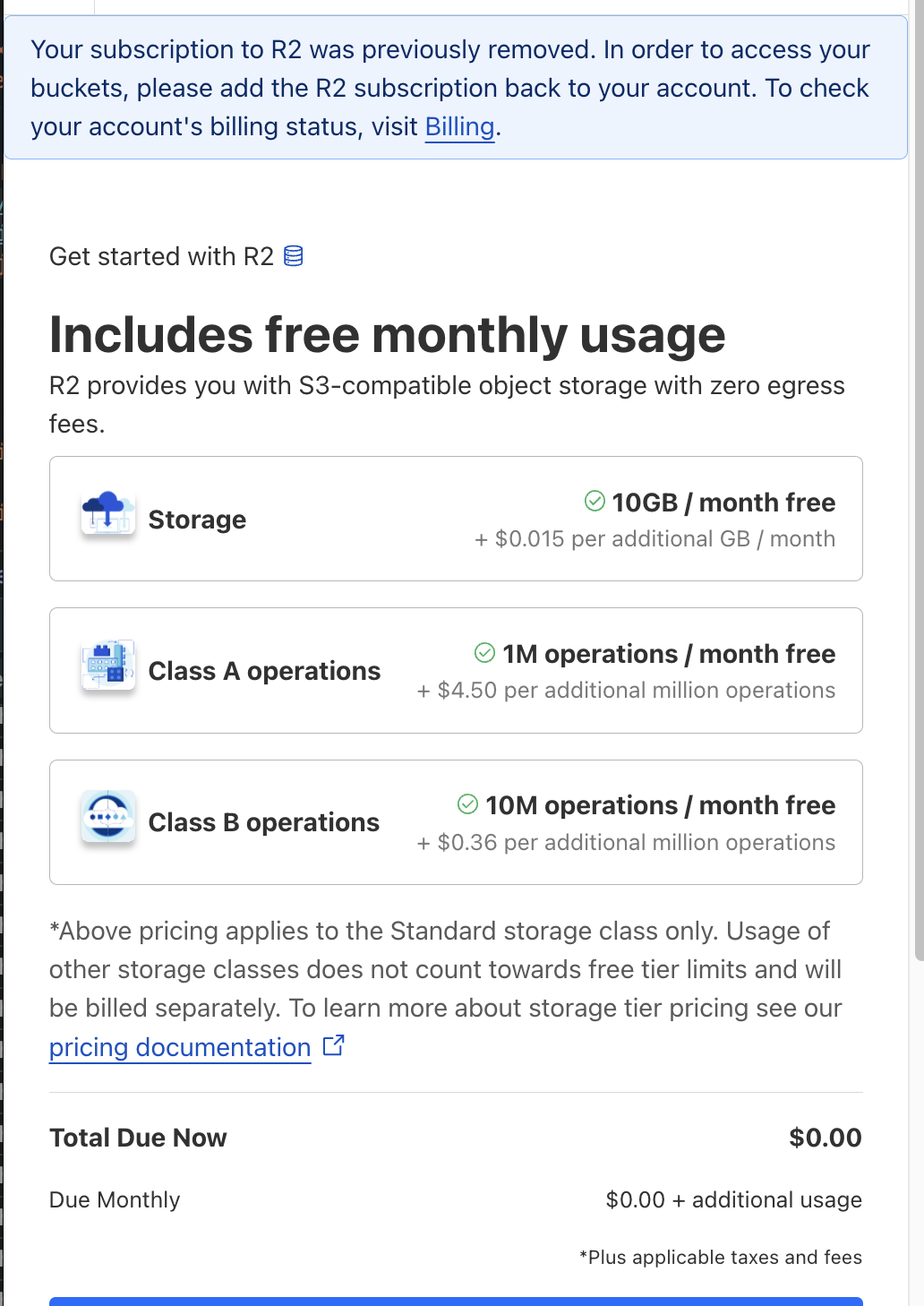The image size is (924, 1306).
Task: Open the Billing link
Action: click(x=459, y=127)
